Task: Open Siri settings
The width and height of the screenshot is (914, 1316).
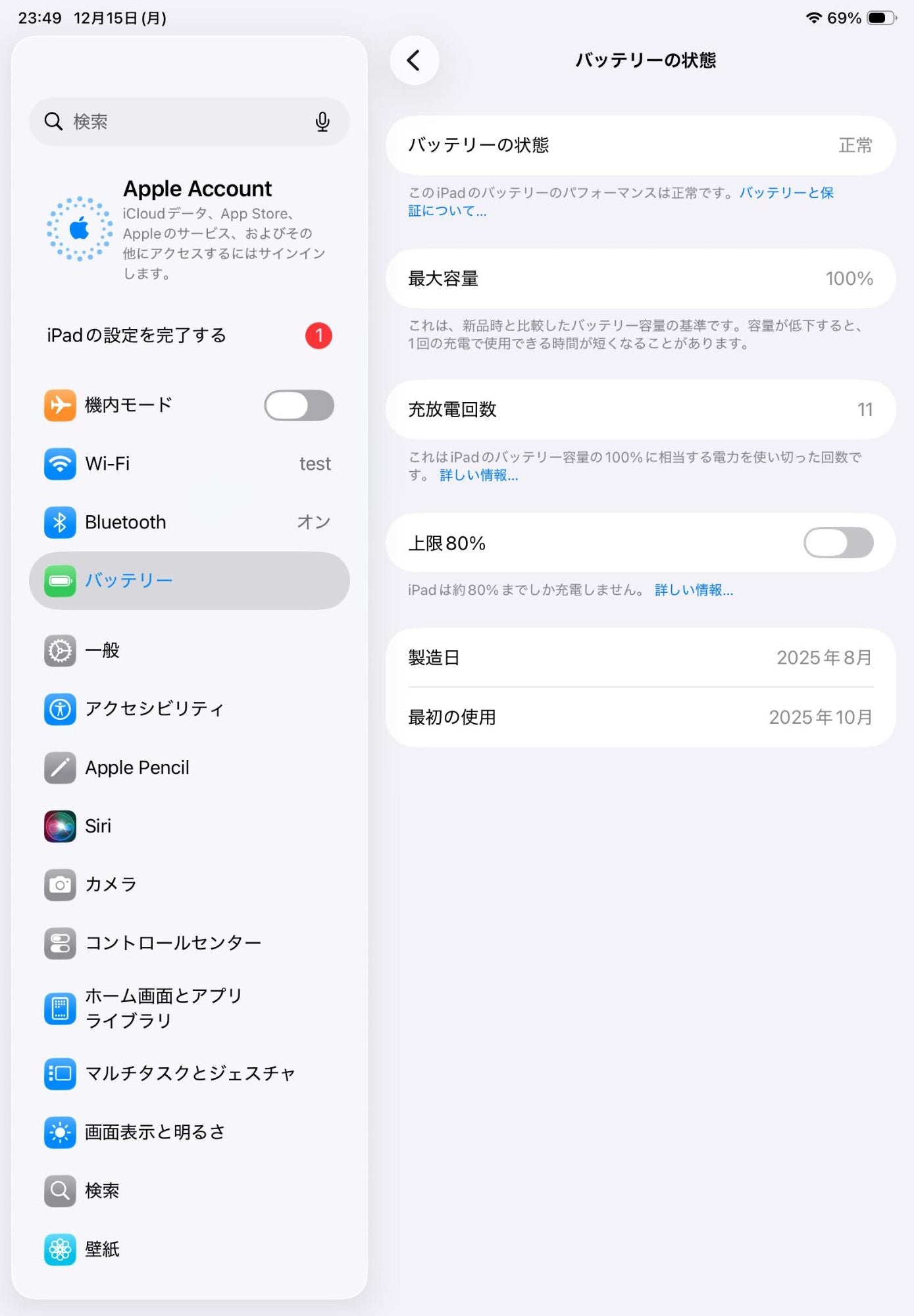Action: [x=189, y=826]
